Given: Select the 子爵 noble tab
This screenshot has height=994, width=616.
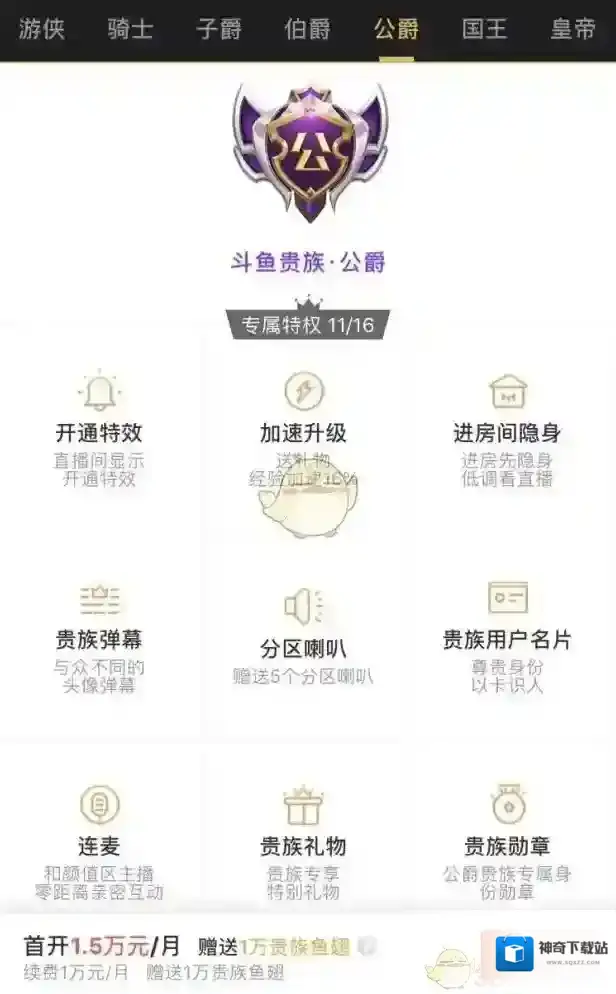Looking at the screenshot, I should point(219,29).
